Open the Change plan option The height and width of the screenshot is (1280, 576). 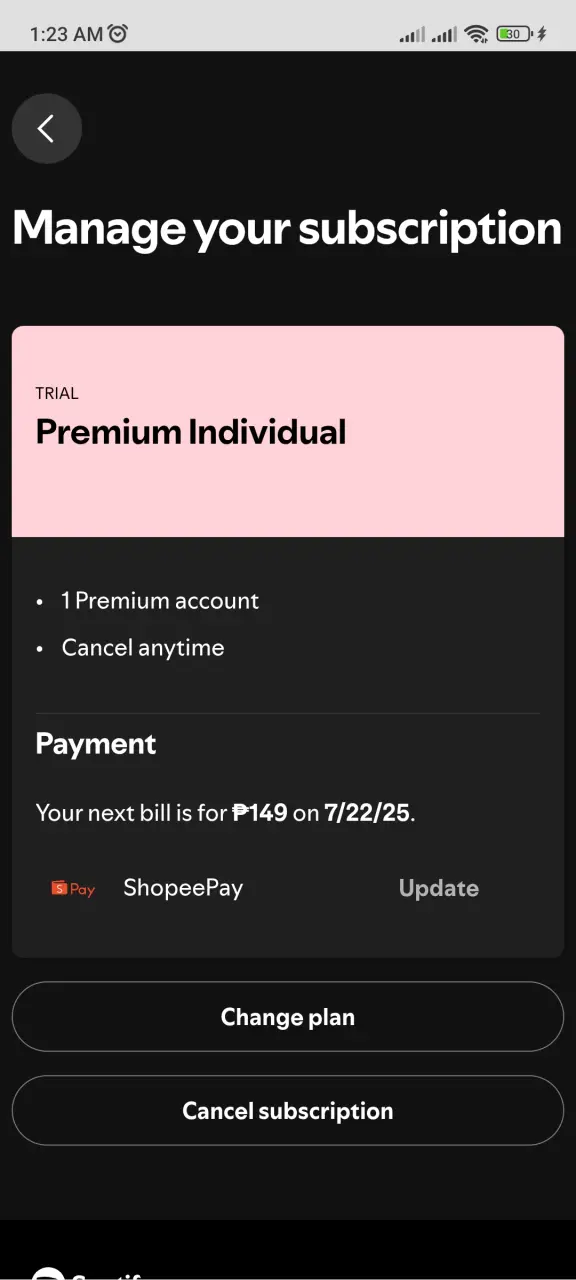click(288, 1017)
